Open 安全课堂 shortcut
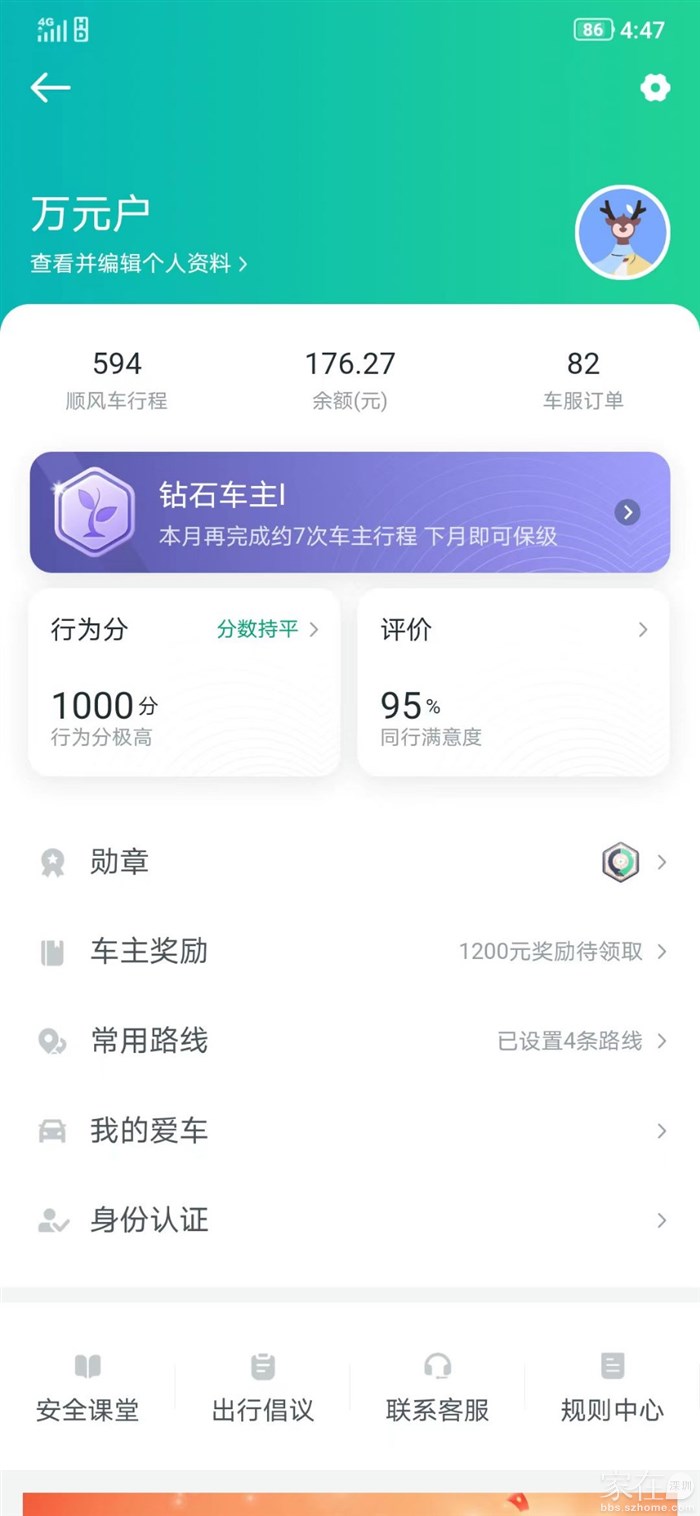Viewport: 700px width, 1516px height. pos(88,1389)
